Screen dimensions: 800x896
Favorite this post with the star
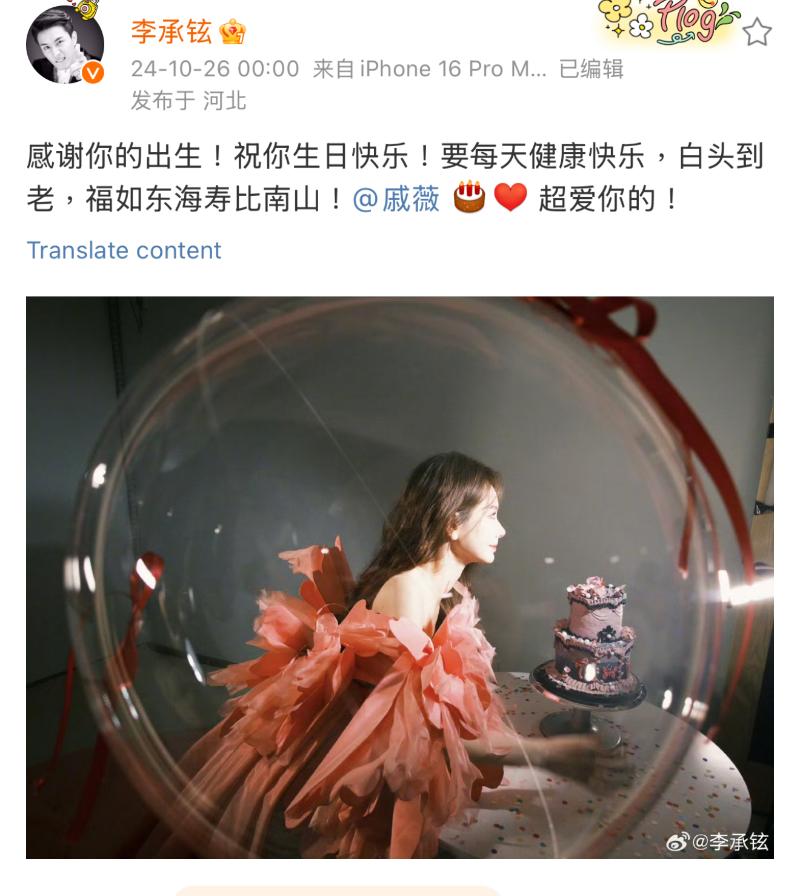757,32
